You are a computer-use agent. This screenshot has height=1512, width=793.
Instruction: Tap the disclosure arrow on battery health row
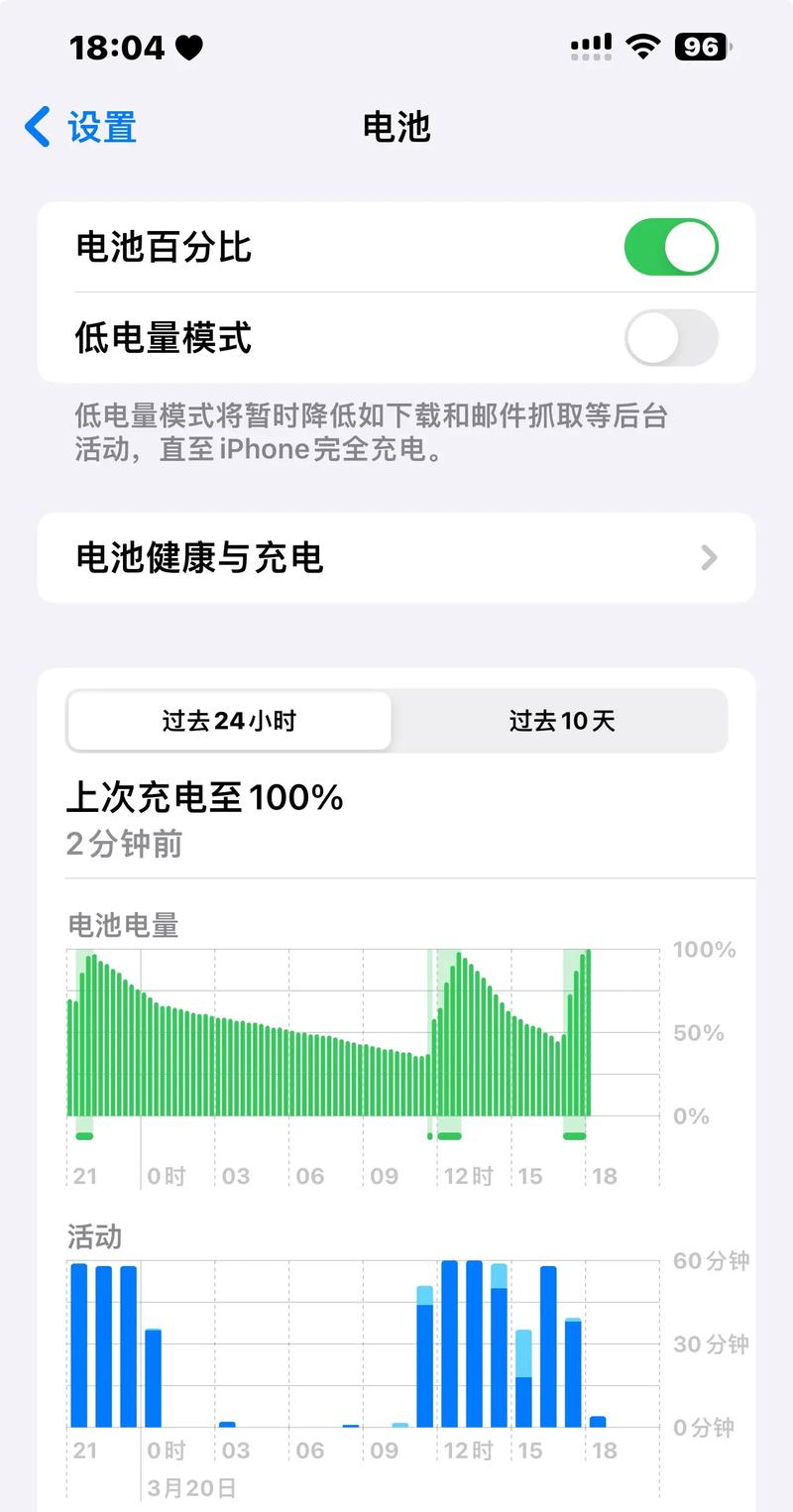point(708,558)
